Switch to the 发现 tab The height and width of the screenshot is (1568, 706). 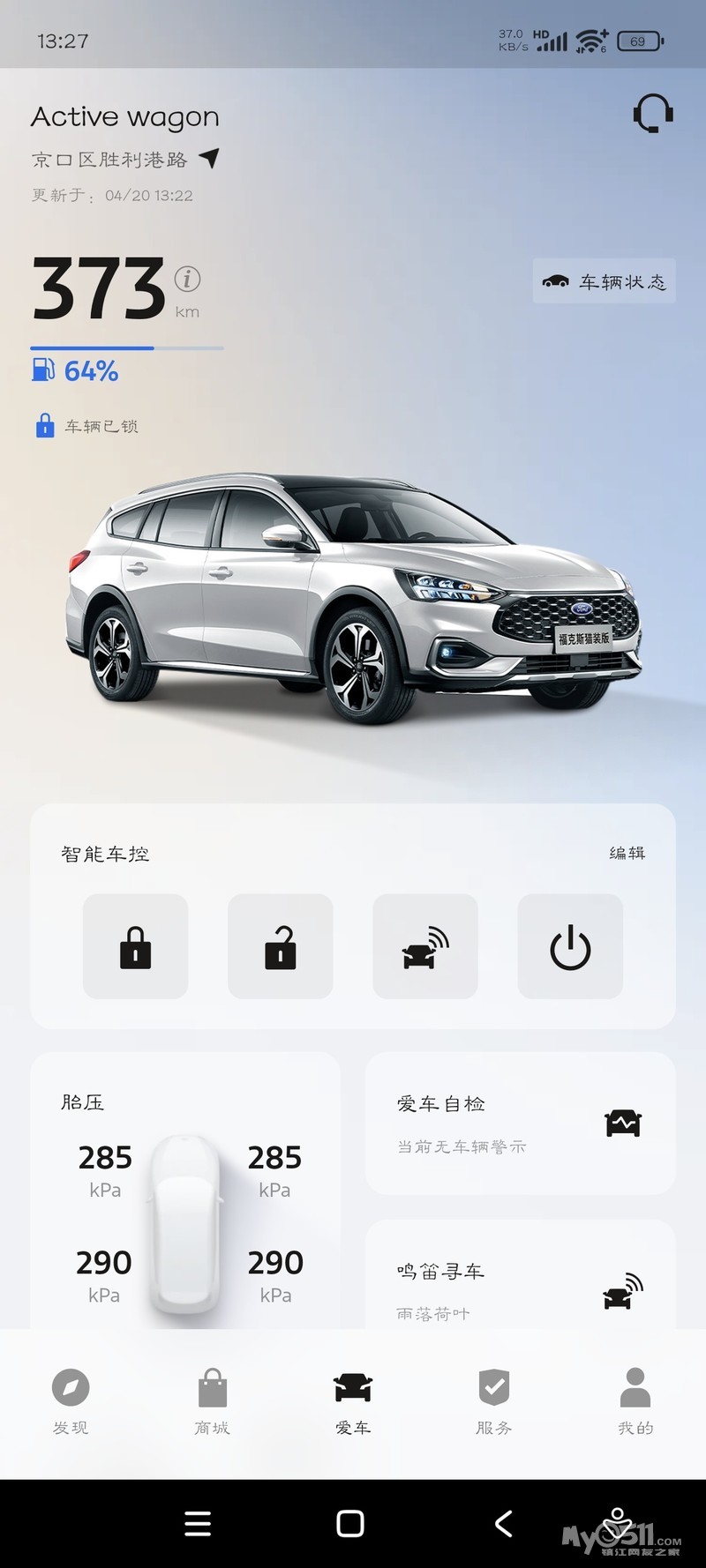[x=71, y=1401]
